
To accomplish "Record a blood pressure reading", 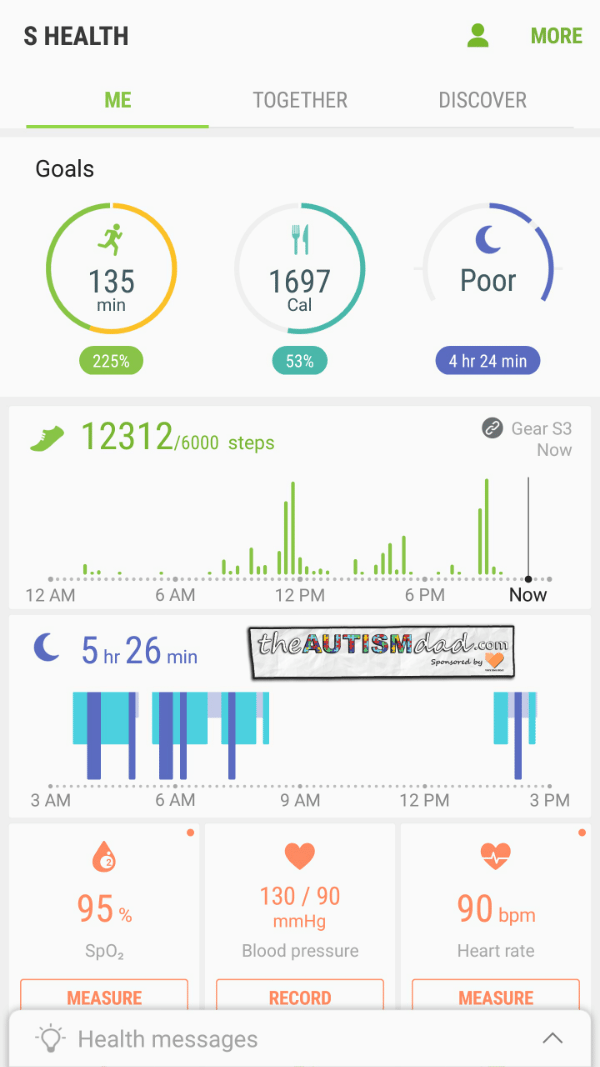I will [x=300, y=997].
